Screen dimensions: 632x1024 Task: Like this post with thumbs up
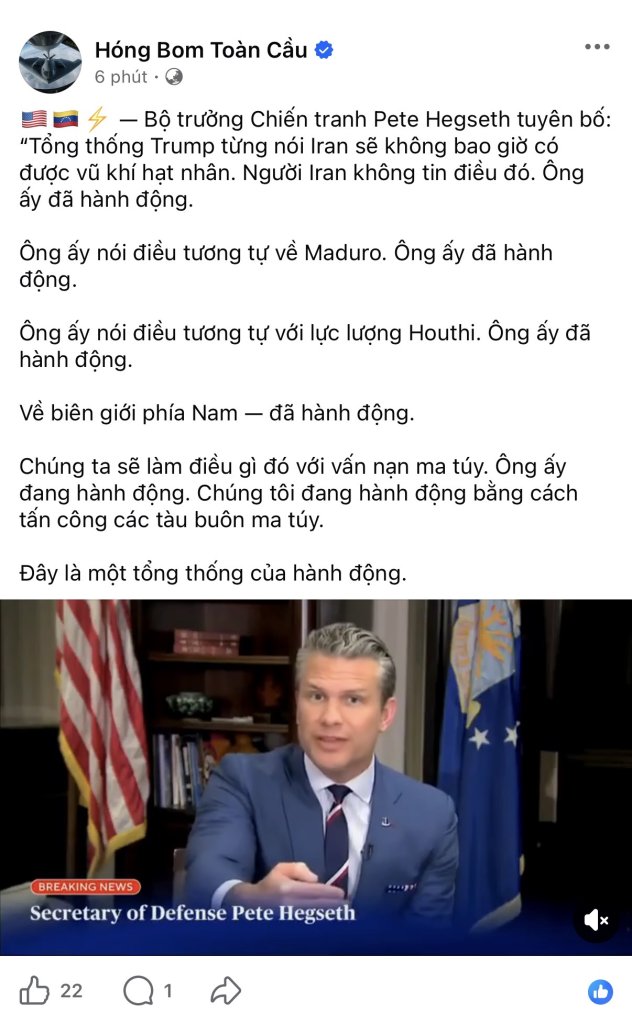tap(35, 991)
